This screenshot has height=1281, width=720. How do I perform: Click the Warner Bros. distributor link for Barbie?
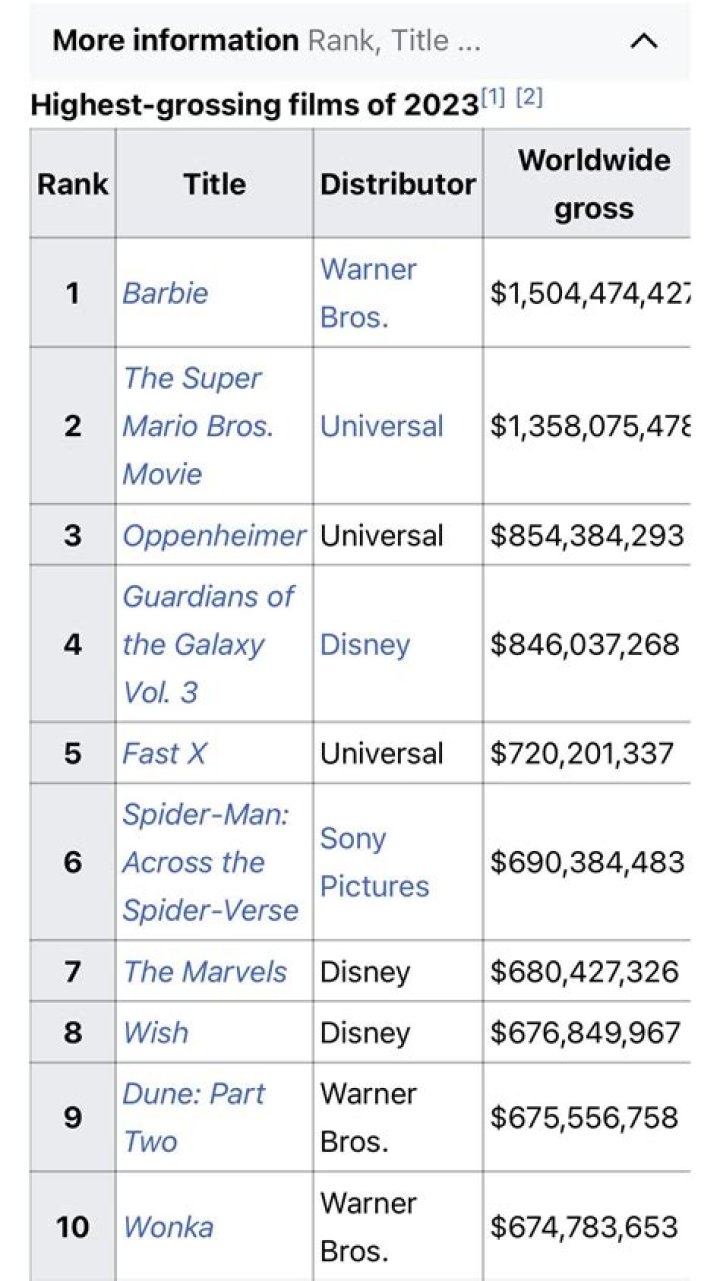pyautogui.click(x=366, y=293)
